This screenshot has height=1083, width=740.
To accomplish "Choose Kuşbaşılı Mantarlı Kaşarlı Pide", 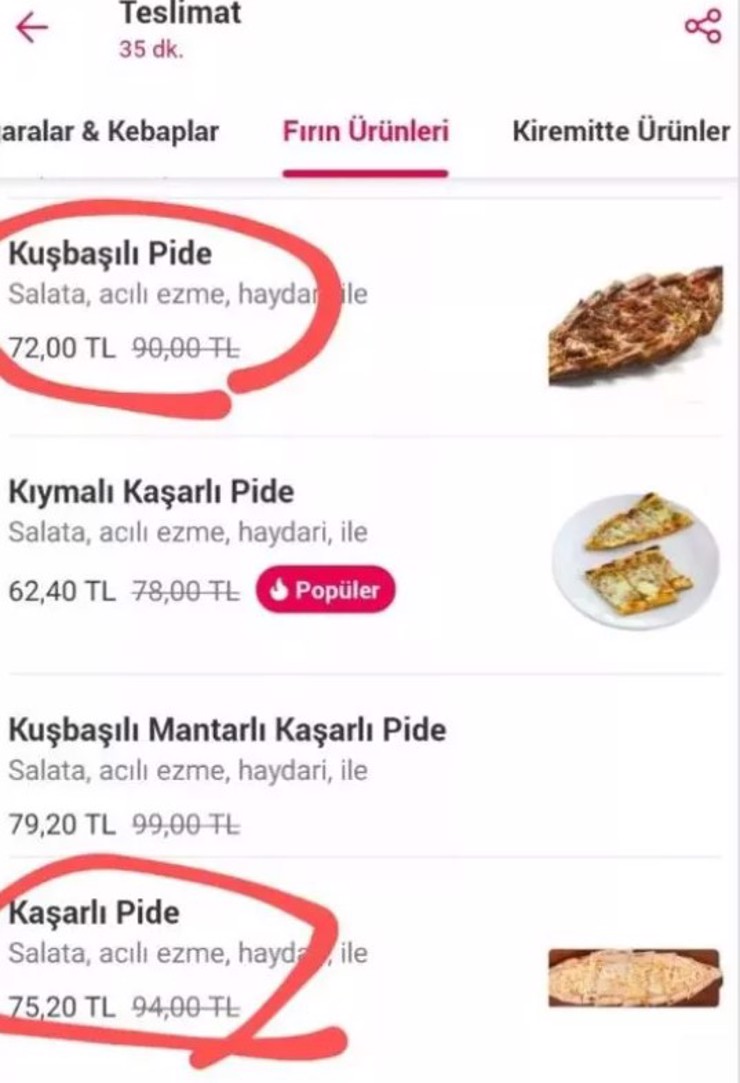I will click(227, 730).
